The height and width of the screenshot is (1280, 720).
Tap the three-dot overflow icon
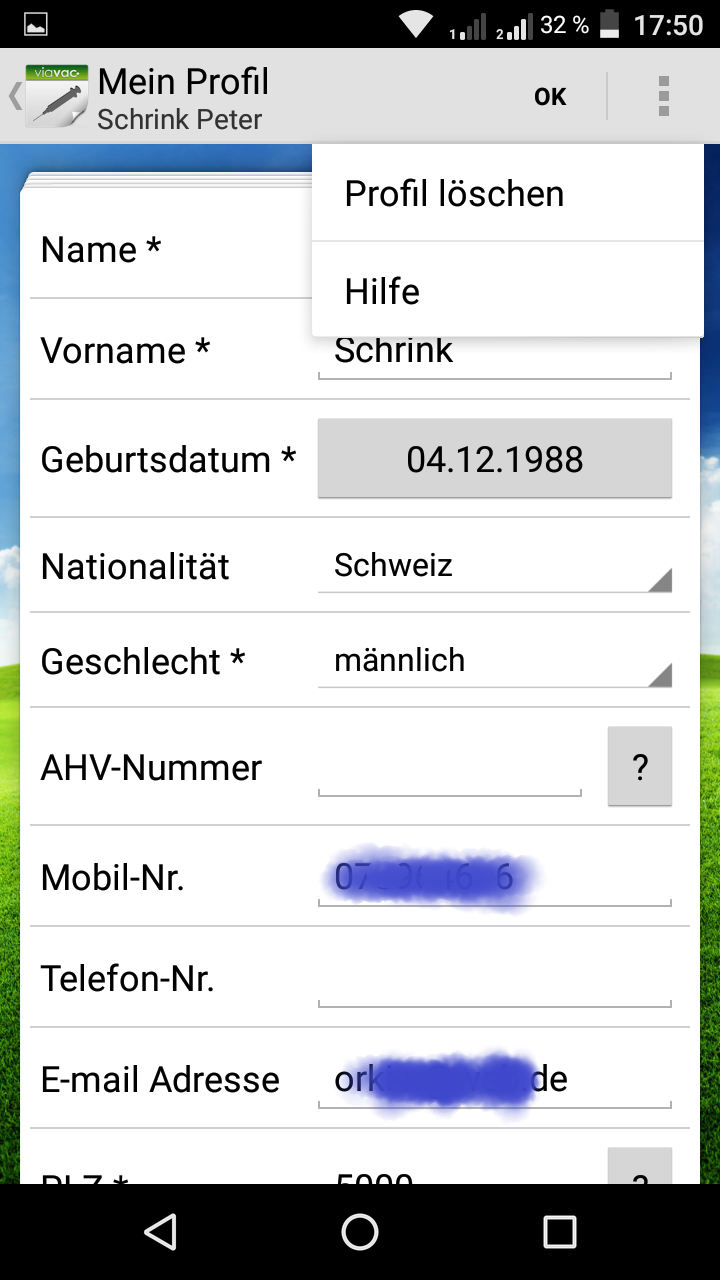pyautogui.click(x=663, y=96)
